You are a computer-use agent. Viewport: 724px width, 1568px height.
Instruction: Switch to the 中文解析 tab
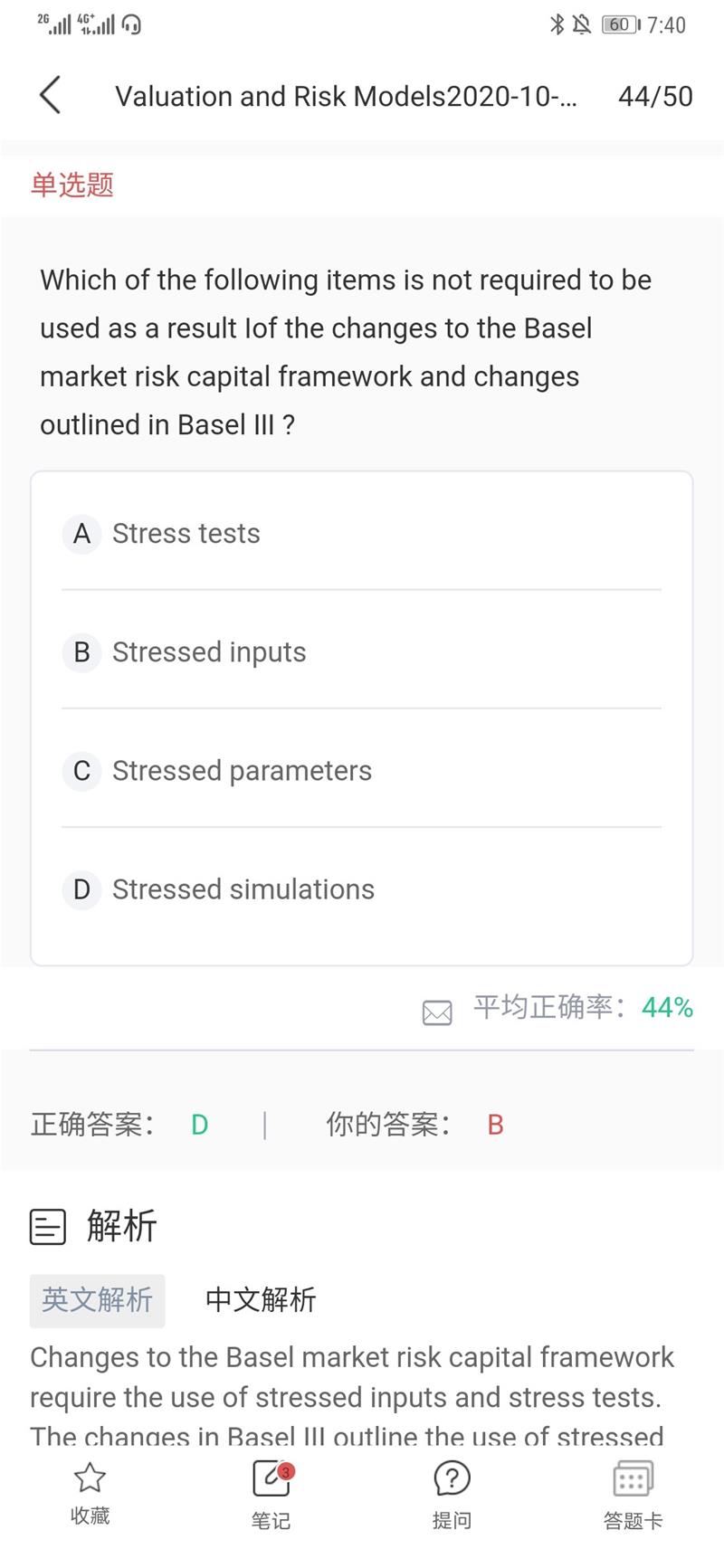pos(261,1300)
